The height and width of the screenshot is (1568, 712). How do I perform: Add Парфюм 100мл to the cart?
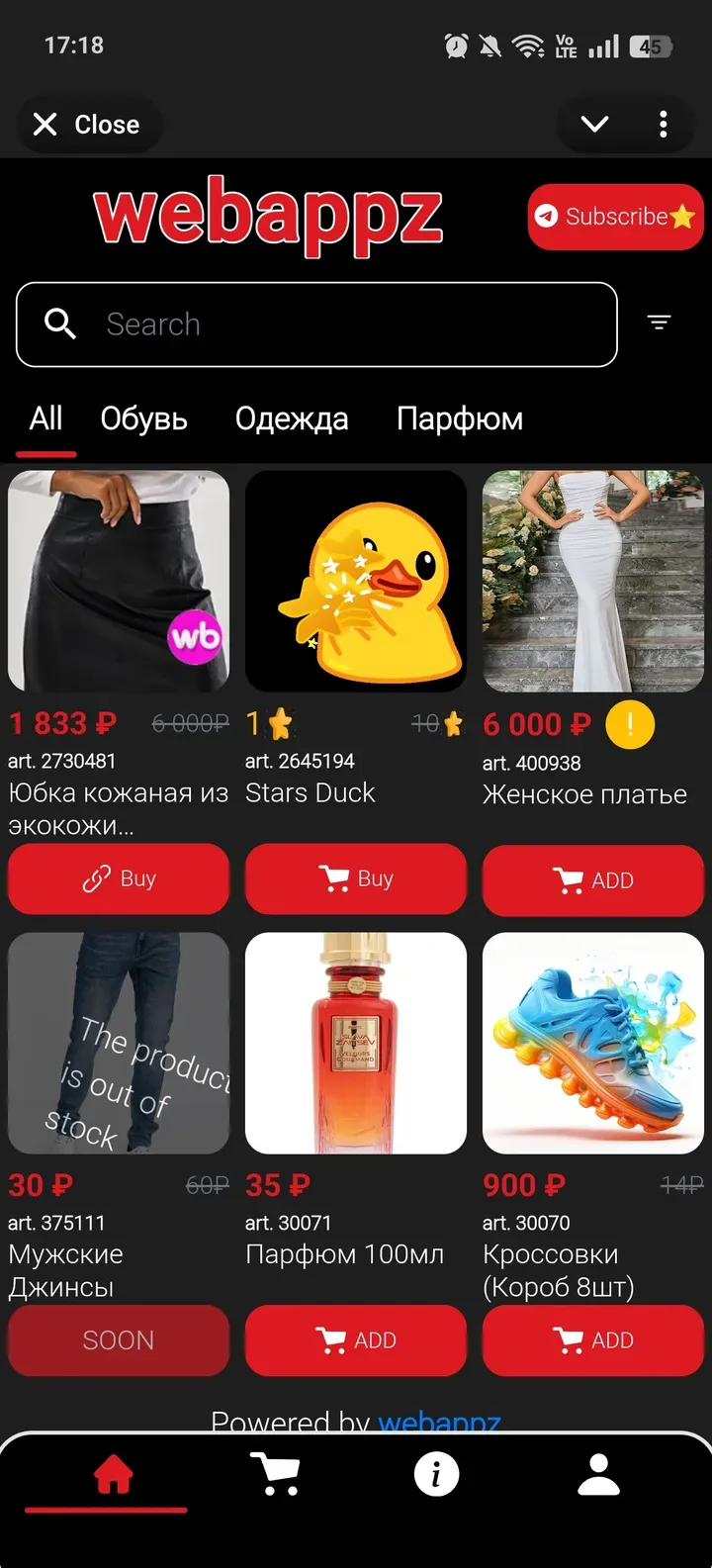click(356, 1340)
